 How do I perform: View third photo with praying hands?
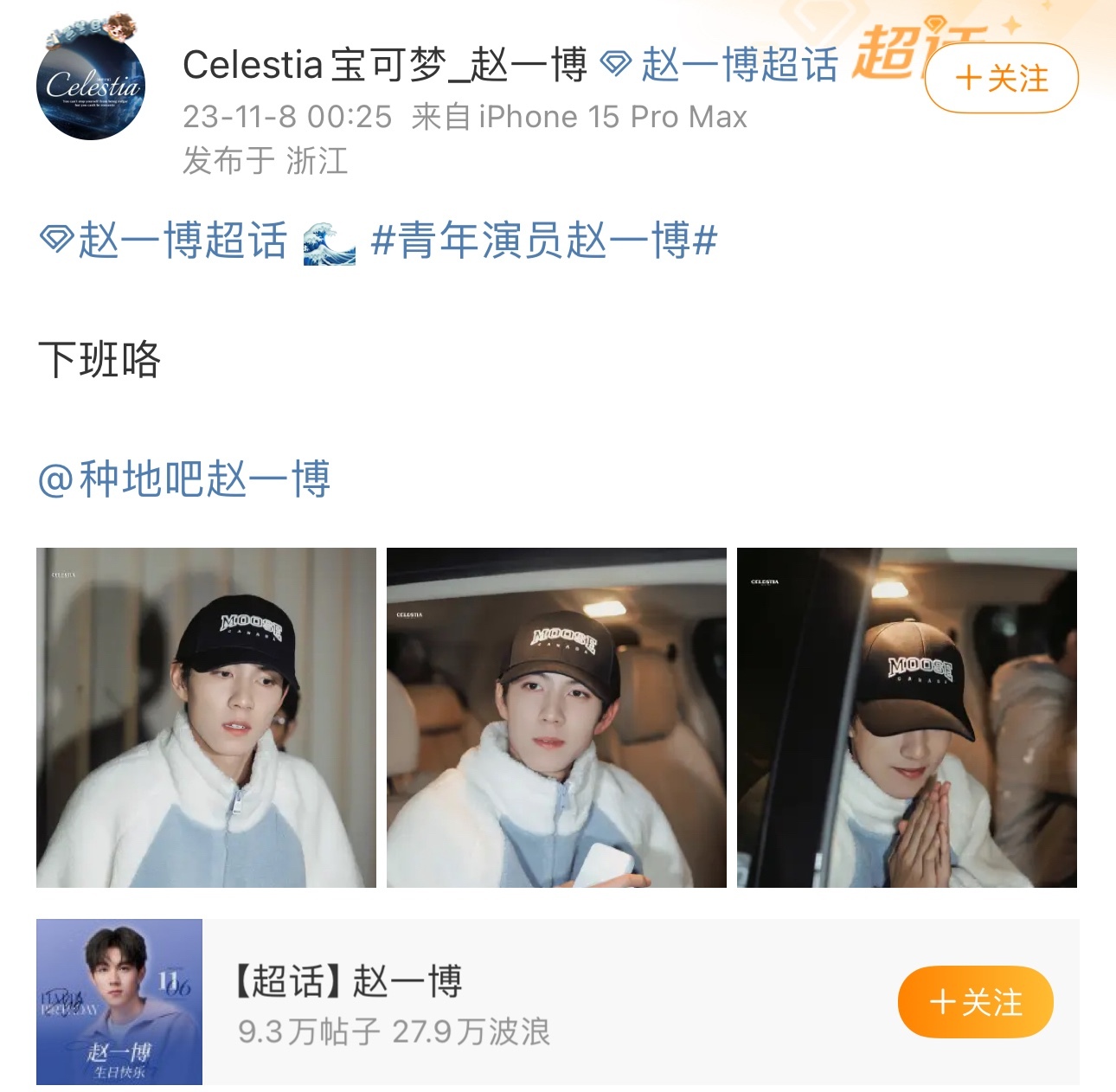coord(907,717)
